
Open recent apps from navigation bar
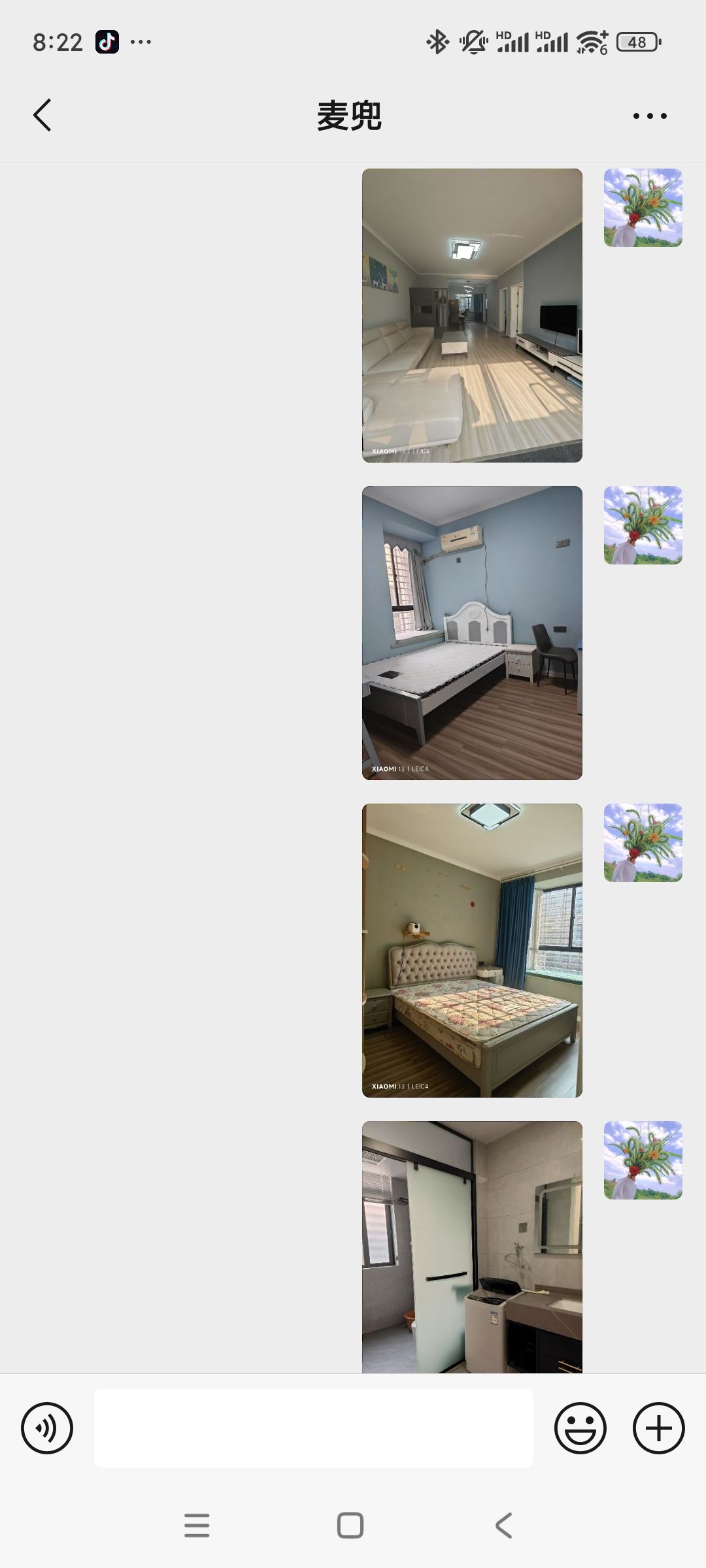pos(197,1526)
